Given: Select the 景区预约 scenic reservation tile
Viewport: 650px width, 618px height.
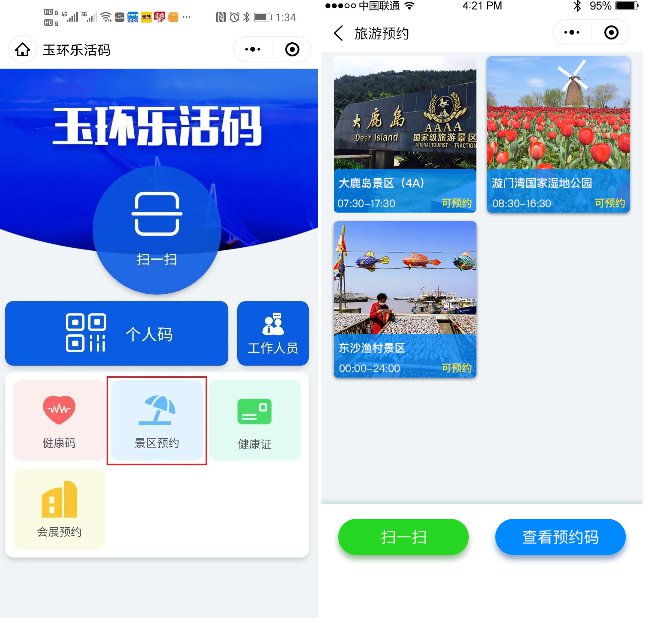Looking at the screenshot, I should coord(157,420).
